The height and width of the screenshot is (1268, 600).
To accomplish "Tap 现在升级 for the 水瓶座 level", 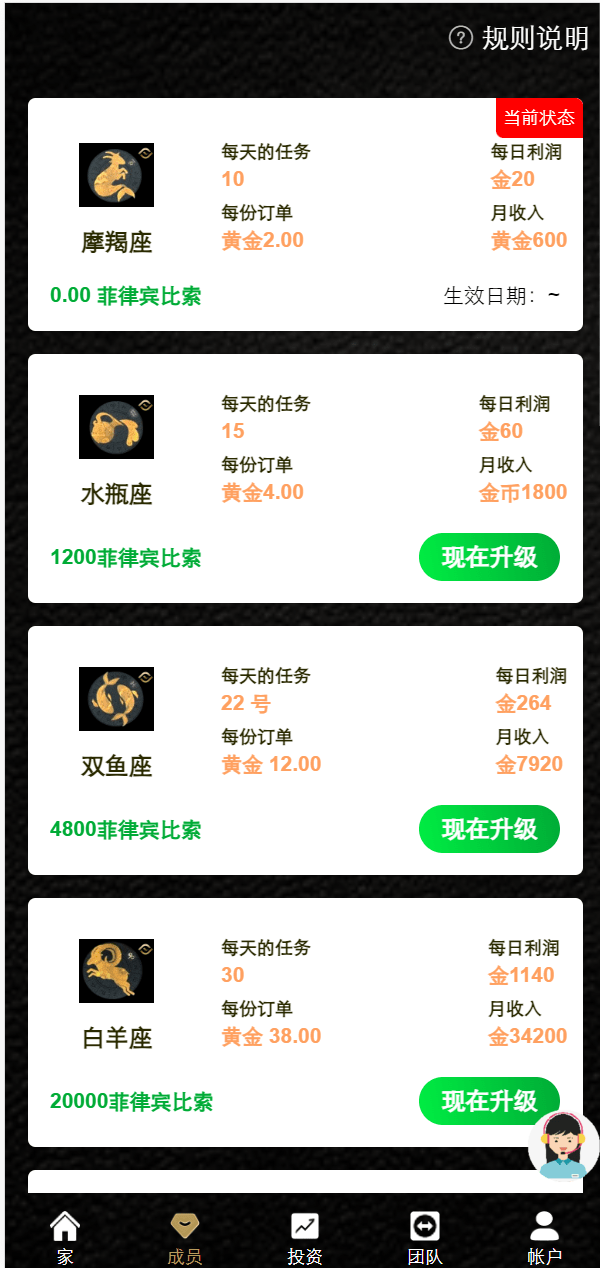I will (489, 557).
